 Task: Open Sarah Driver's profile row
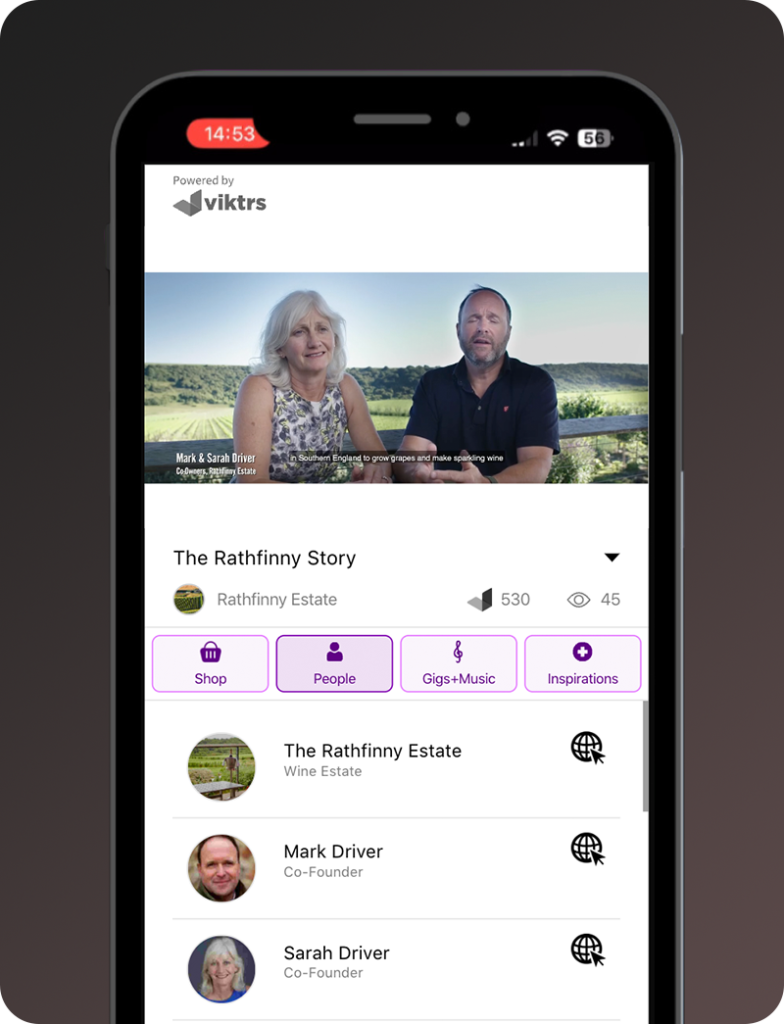tap(336, 961)
